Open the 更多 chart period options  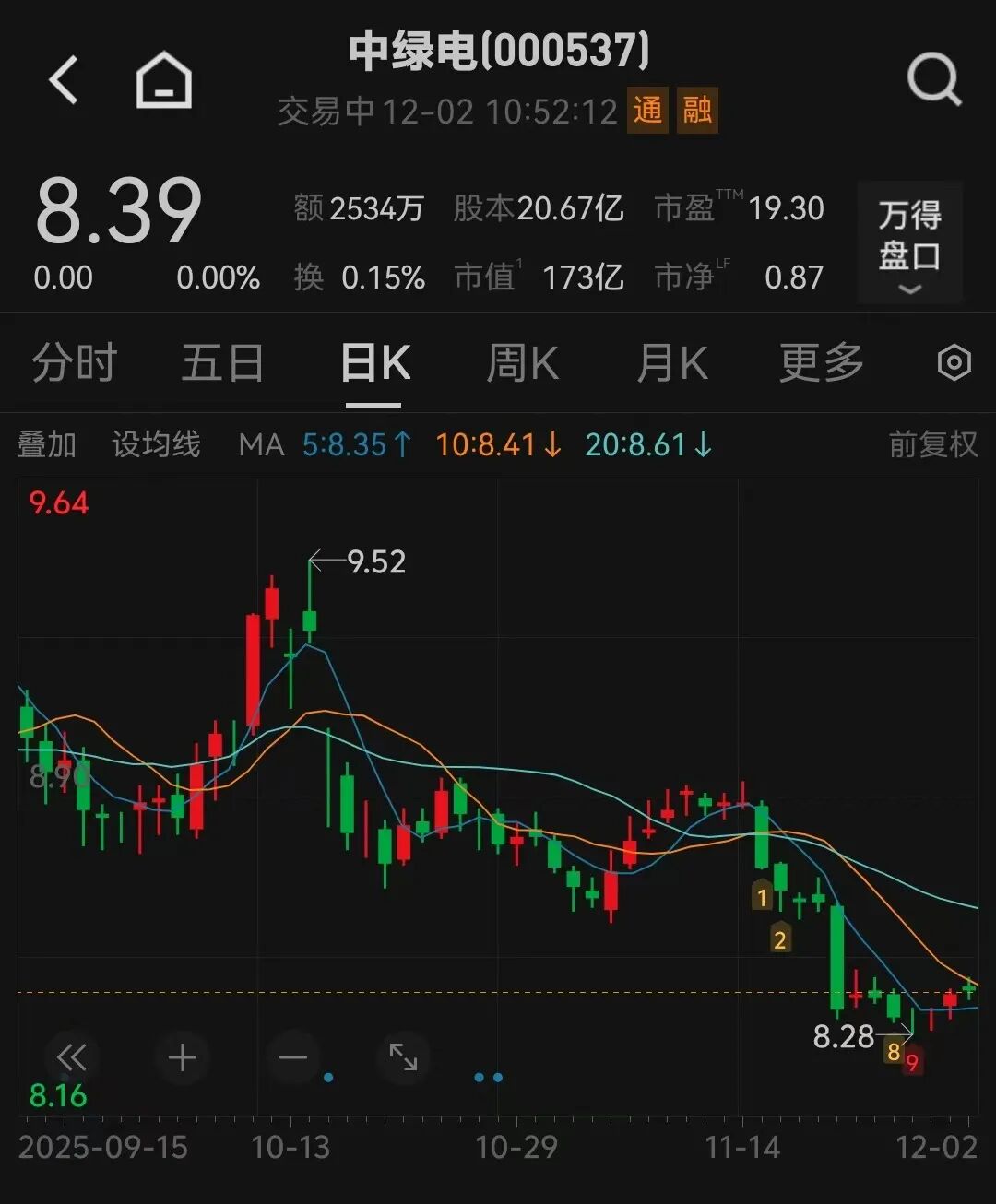tap(821, 362)
